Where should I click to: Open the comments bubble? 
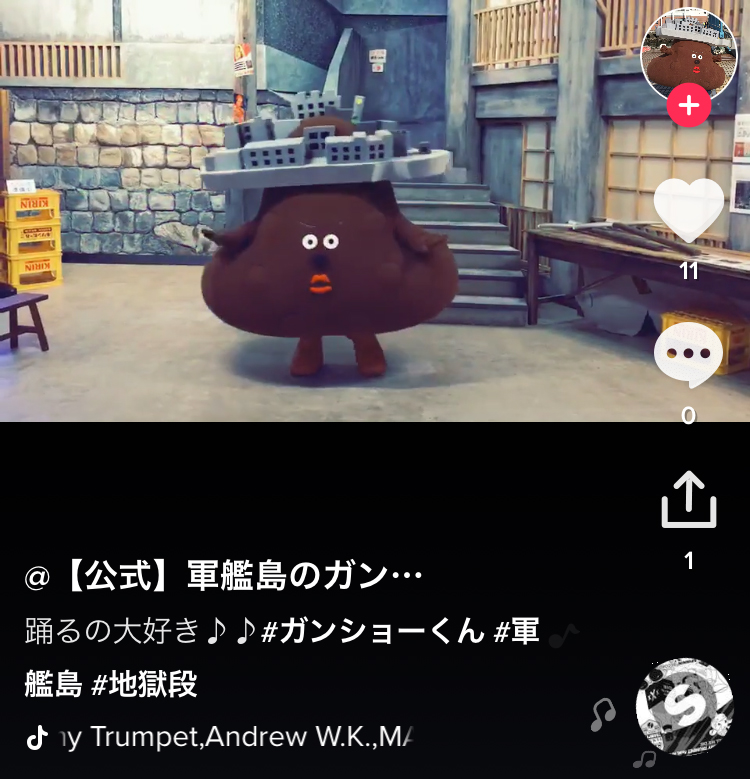pyautogui.click(x=688, y=355)
